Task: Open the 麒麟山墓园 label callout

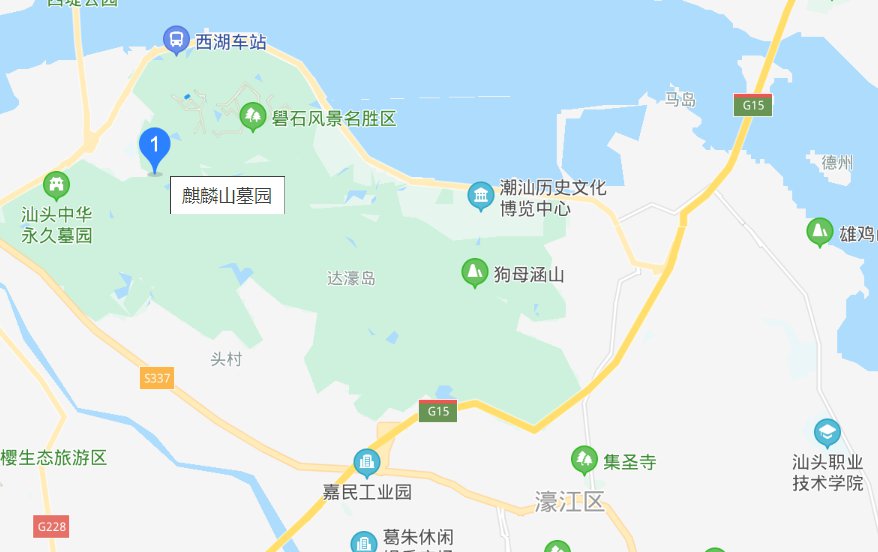Action: tap(227, 195)
